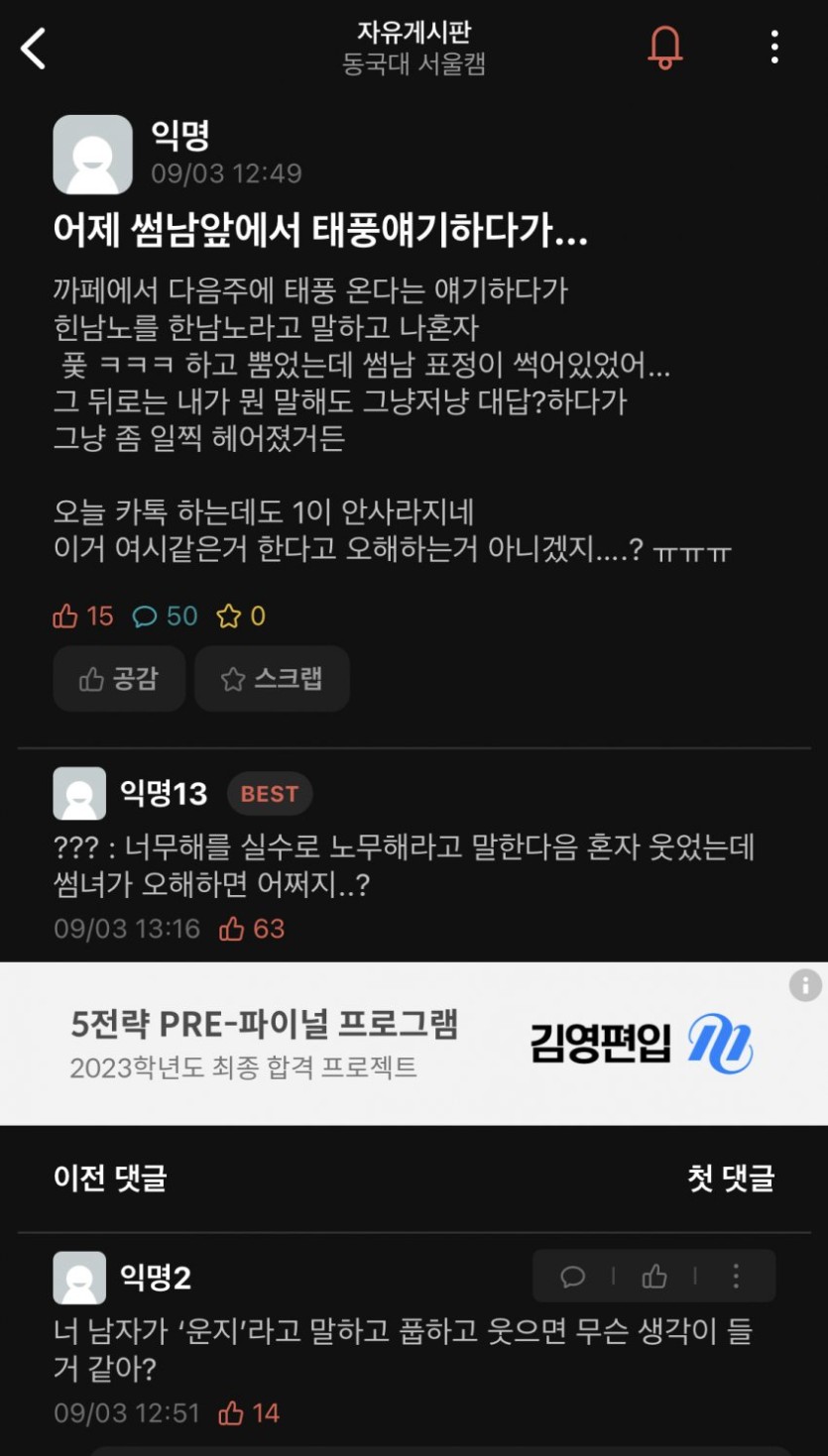Like 익명2's comment

(x=654, y=1277)
